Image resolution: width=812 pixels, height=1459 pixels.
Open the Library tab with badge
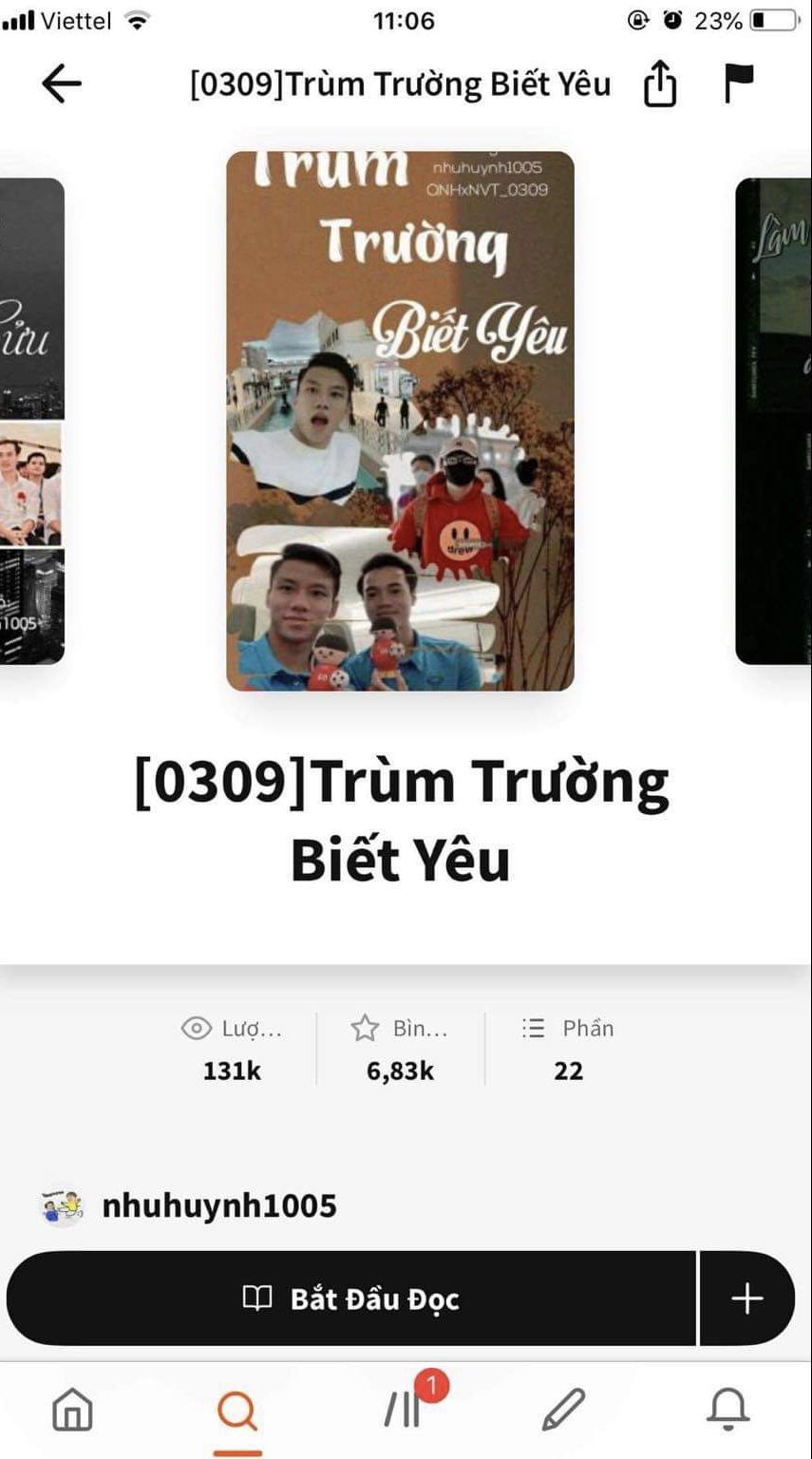pos(405,1410)
